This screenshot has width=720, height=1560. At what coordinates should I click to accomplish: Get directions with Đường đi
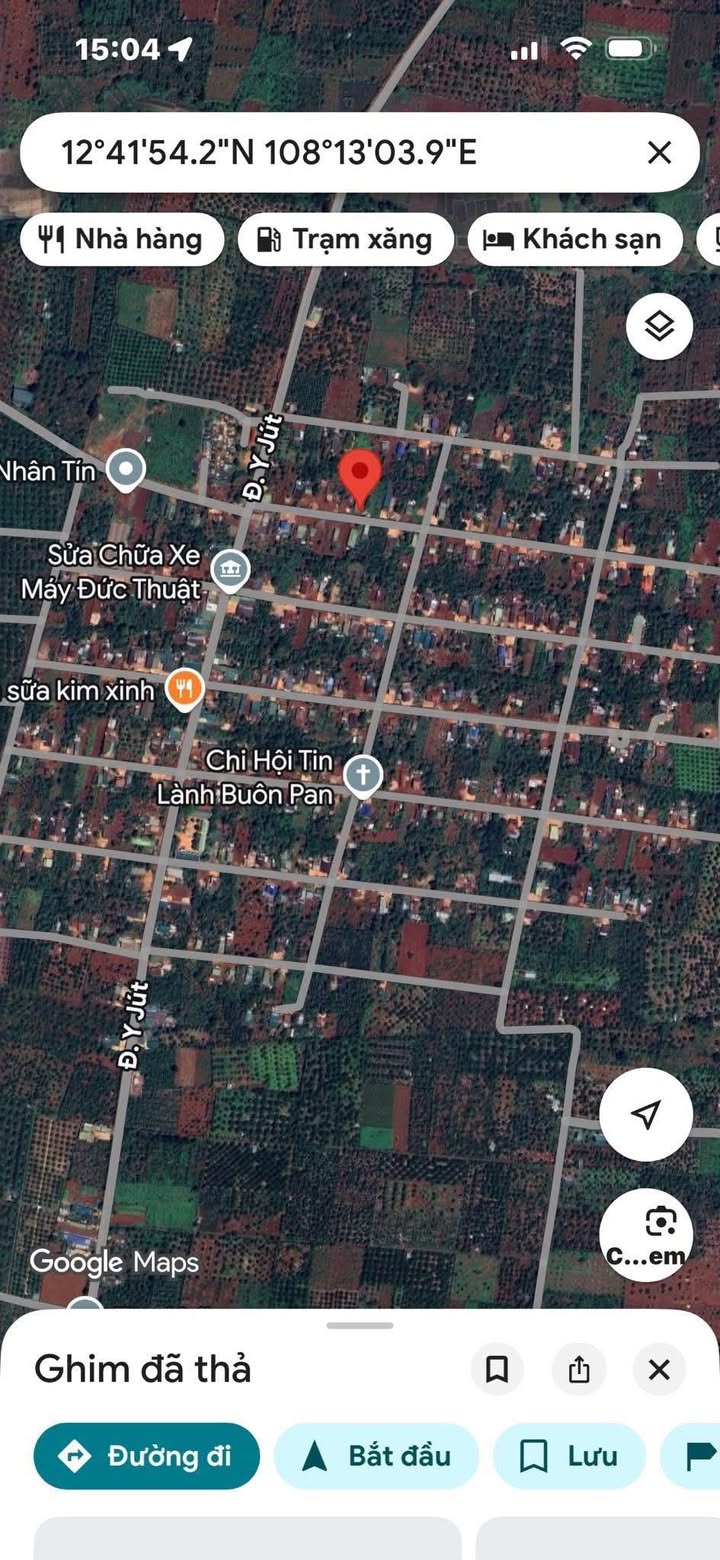(146, 1456)
